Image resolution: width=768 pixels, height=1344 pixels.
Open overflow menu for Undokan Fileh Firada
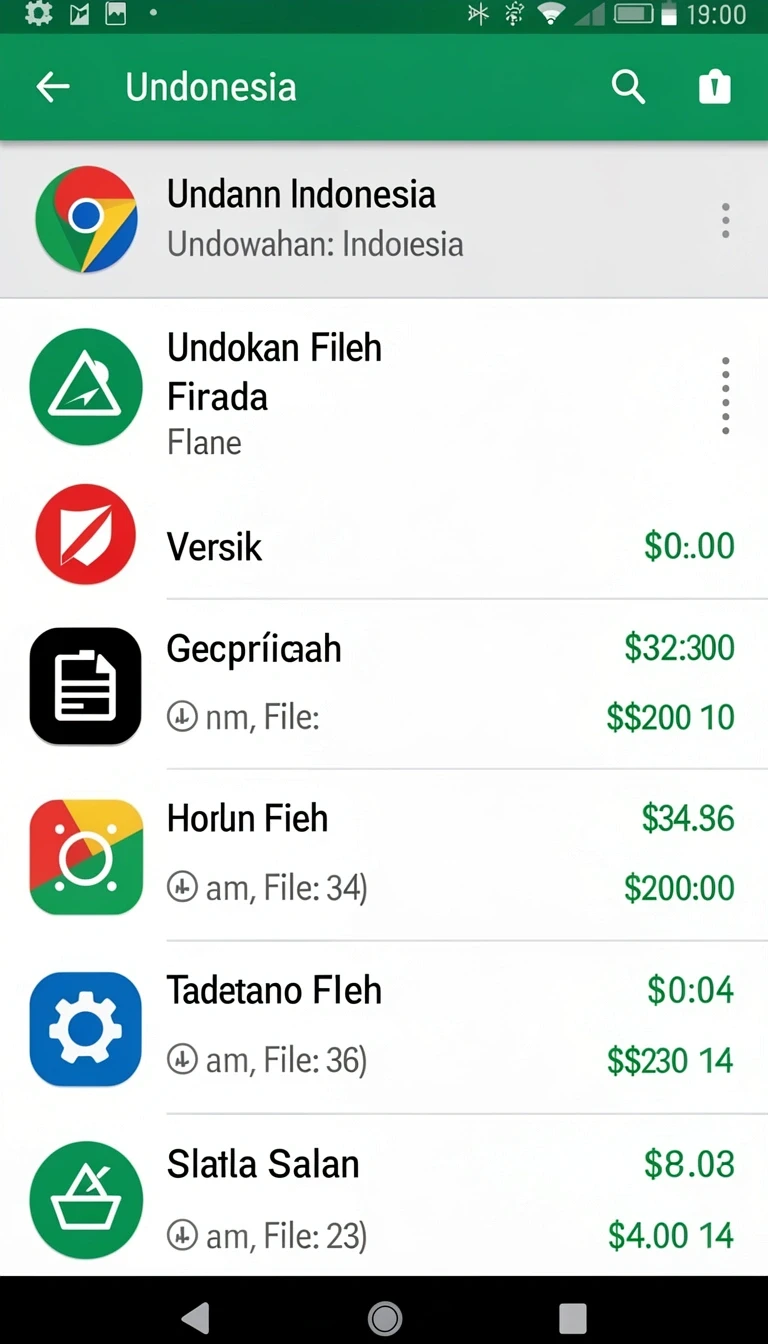point(725,395)
